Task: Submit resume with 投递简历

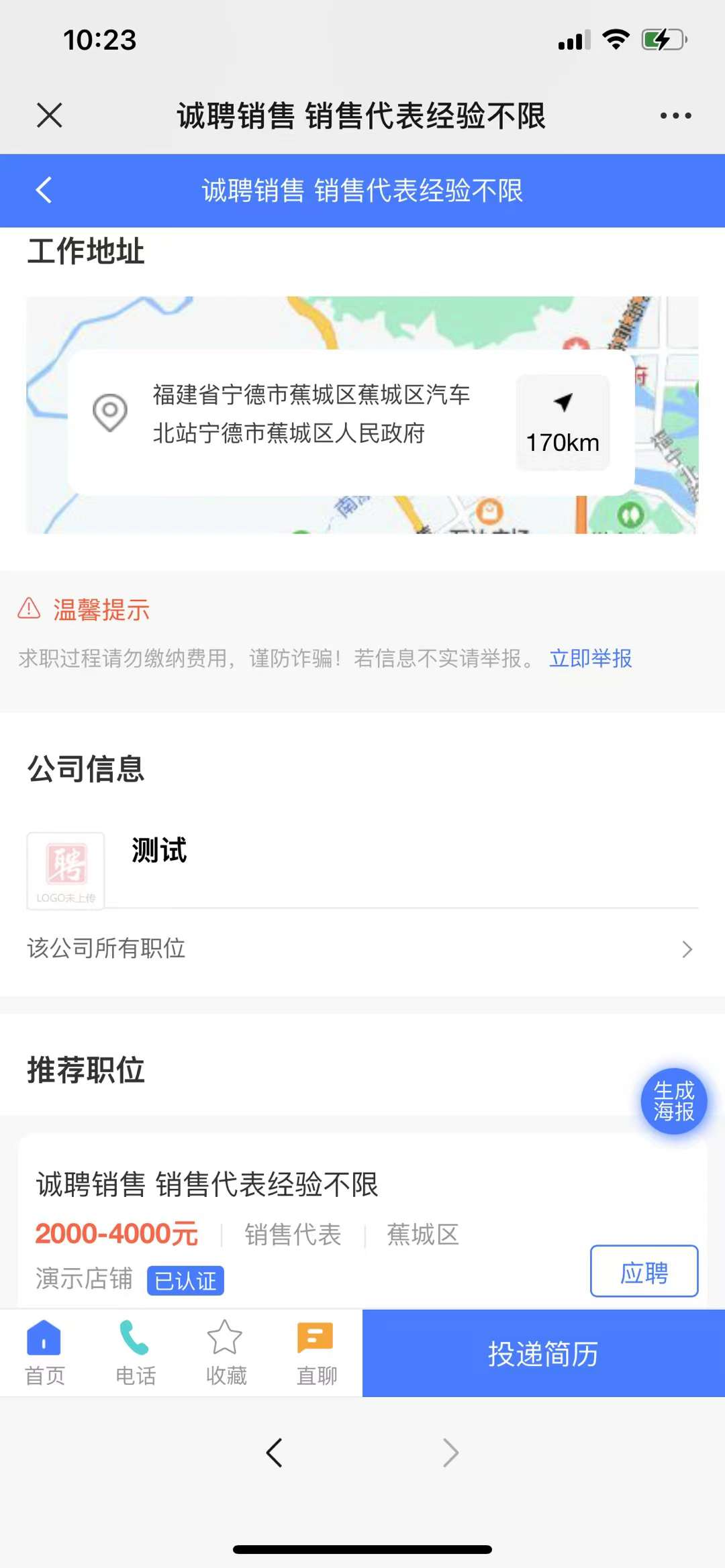Action: click(543, 1353)
